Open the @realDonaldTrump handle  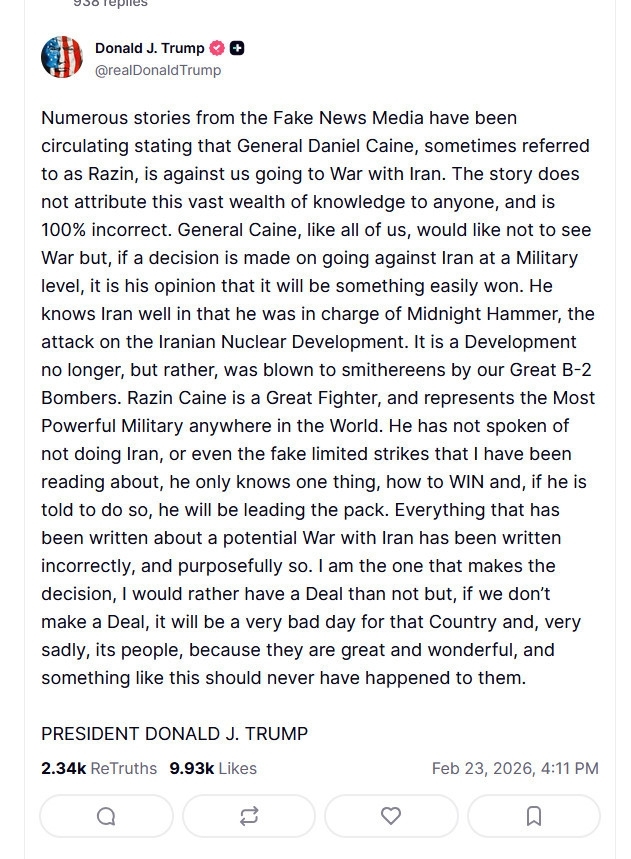pyautogui.click(x=158, y=70)
